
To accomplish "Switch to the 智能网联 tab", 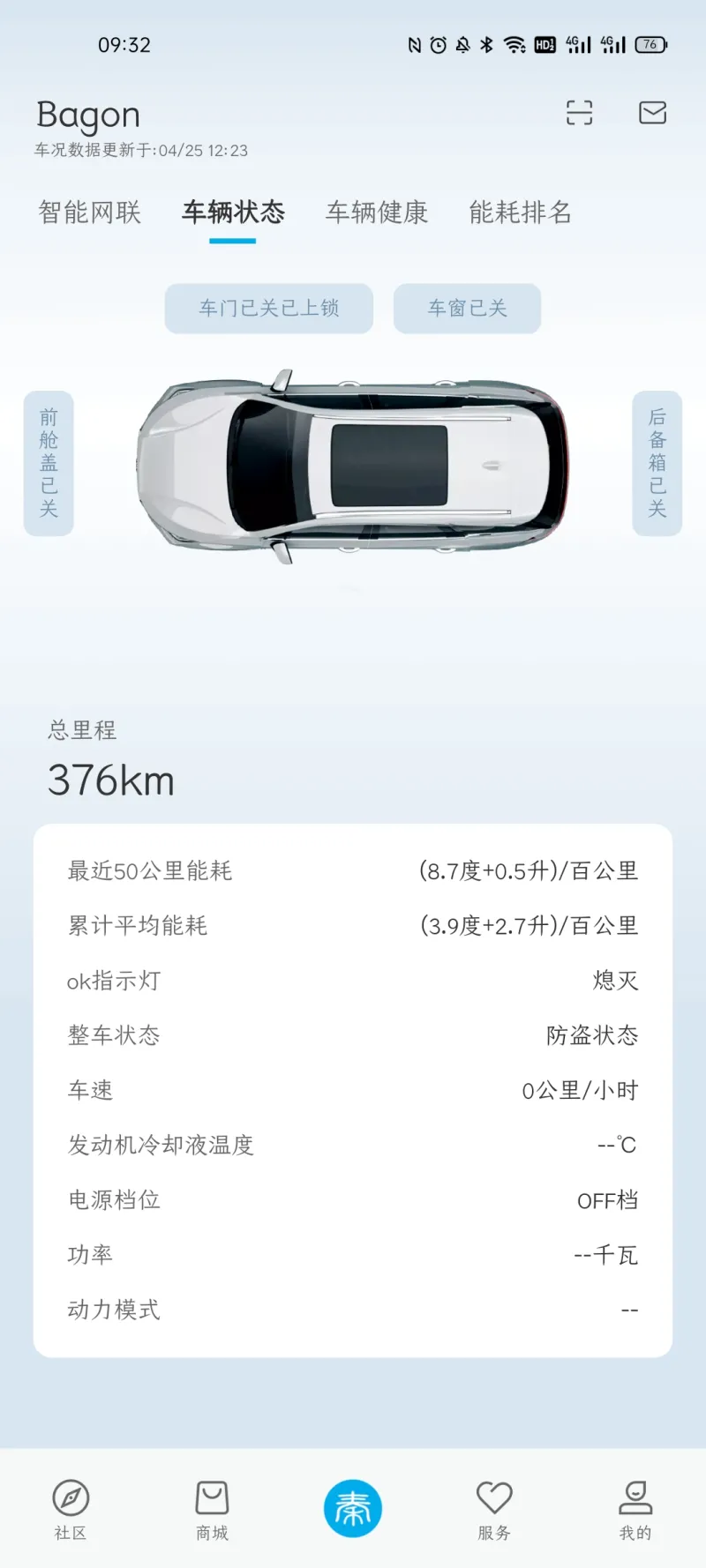I will 90,213.
